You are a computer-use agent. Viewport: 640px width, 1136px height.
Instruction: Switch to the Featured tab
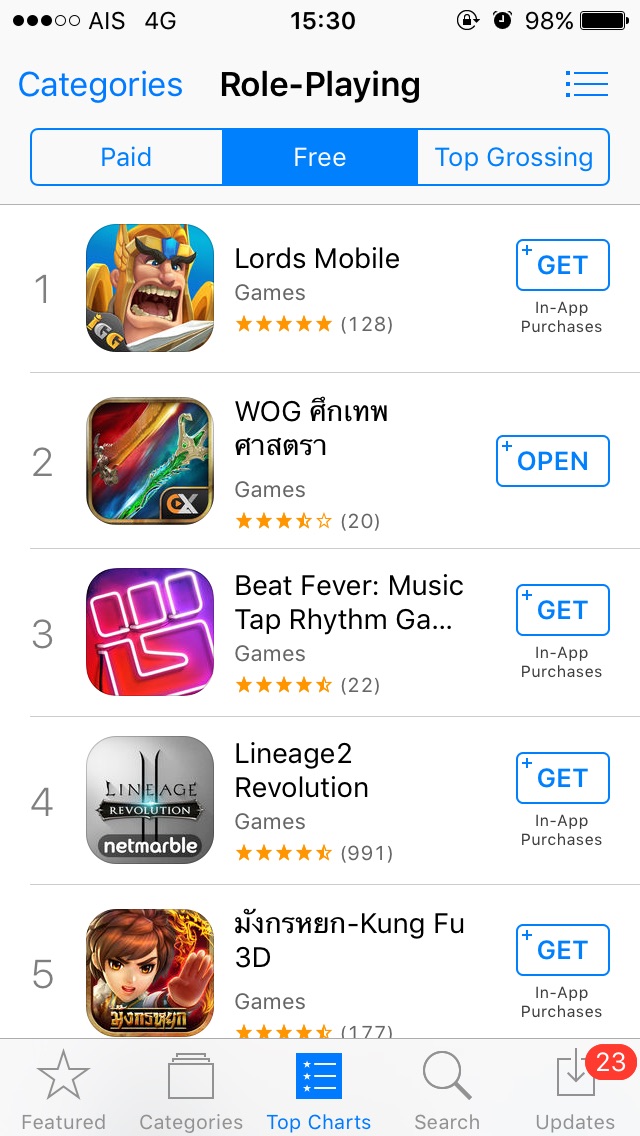[63, 1088]
